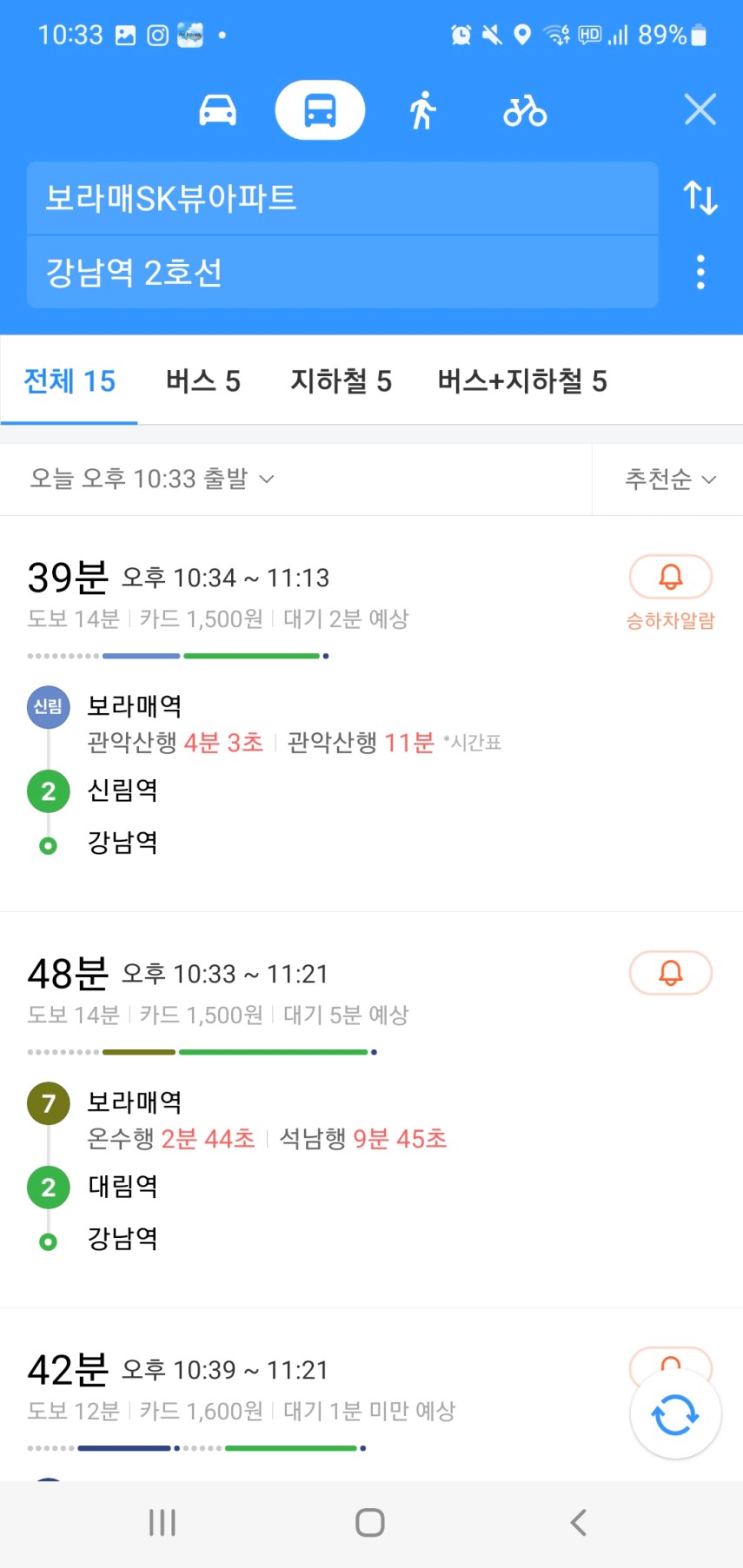Select walking directions mode

[423, 110]
